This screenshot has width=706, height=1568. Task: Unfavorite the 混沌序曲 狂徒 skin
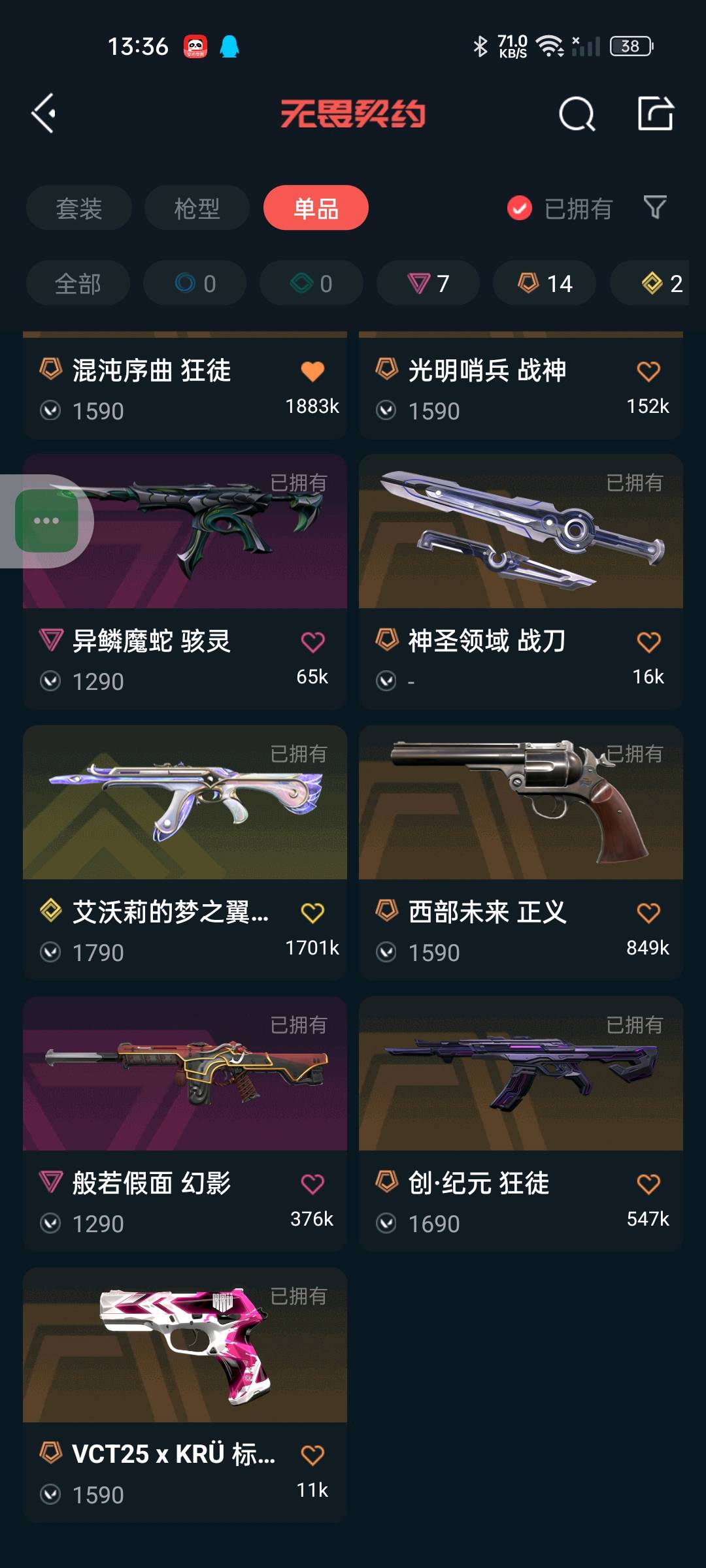pyautogui.click(x=312, y=371)
